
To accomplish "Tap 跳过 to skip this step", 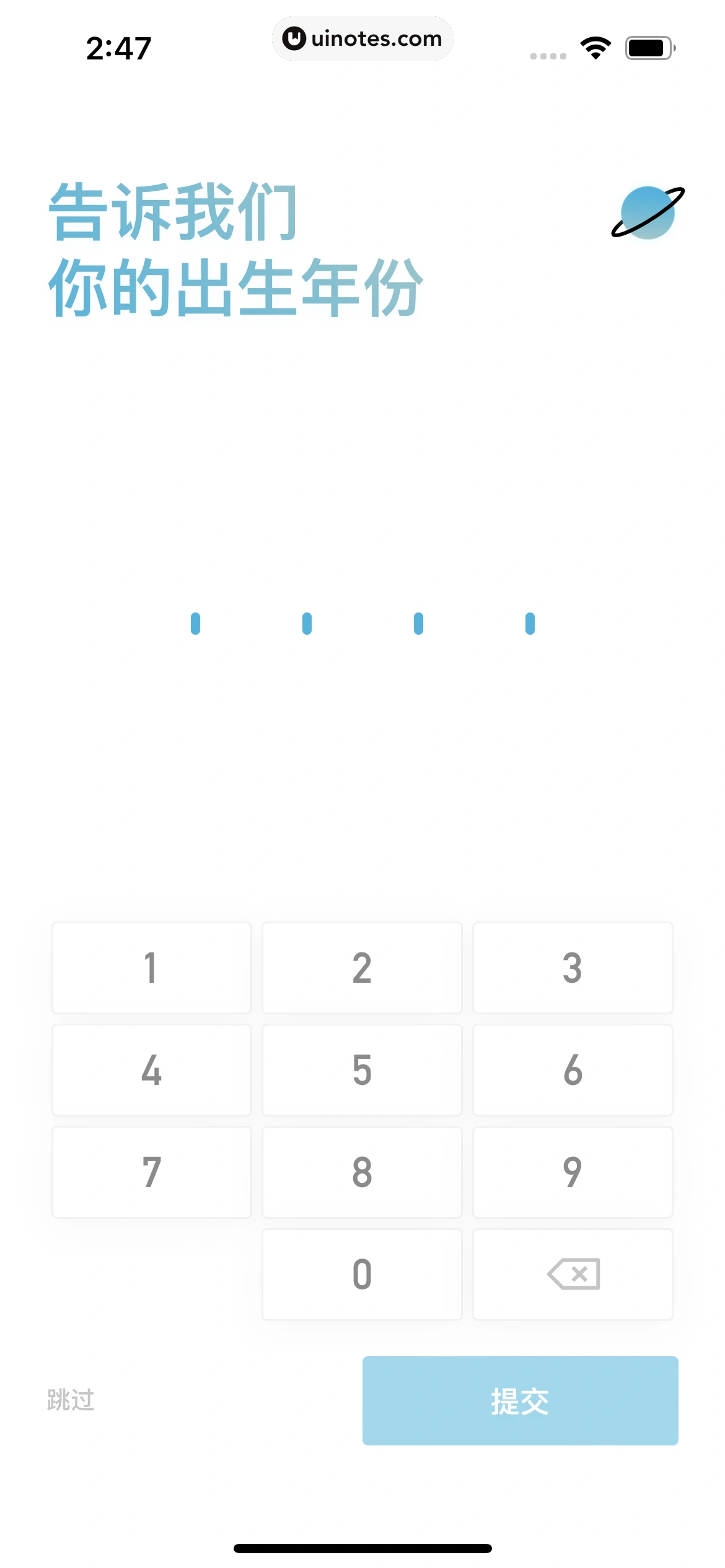I will 69,1400.
